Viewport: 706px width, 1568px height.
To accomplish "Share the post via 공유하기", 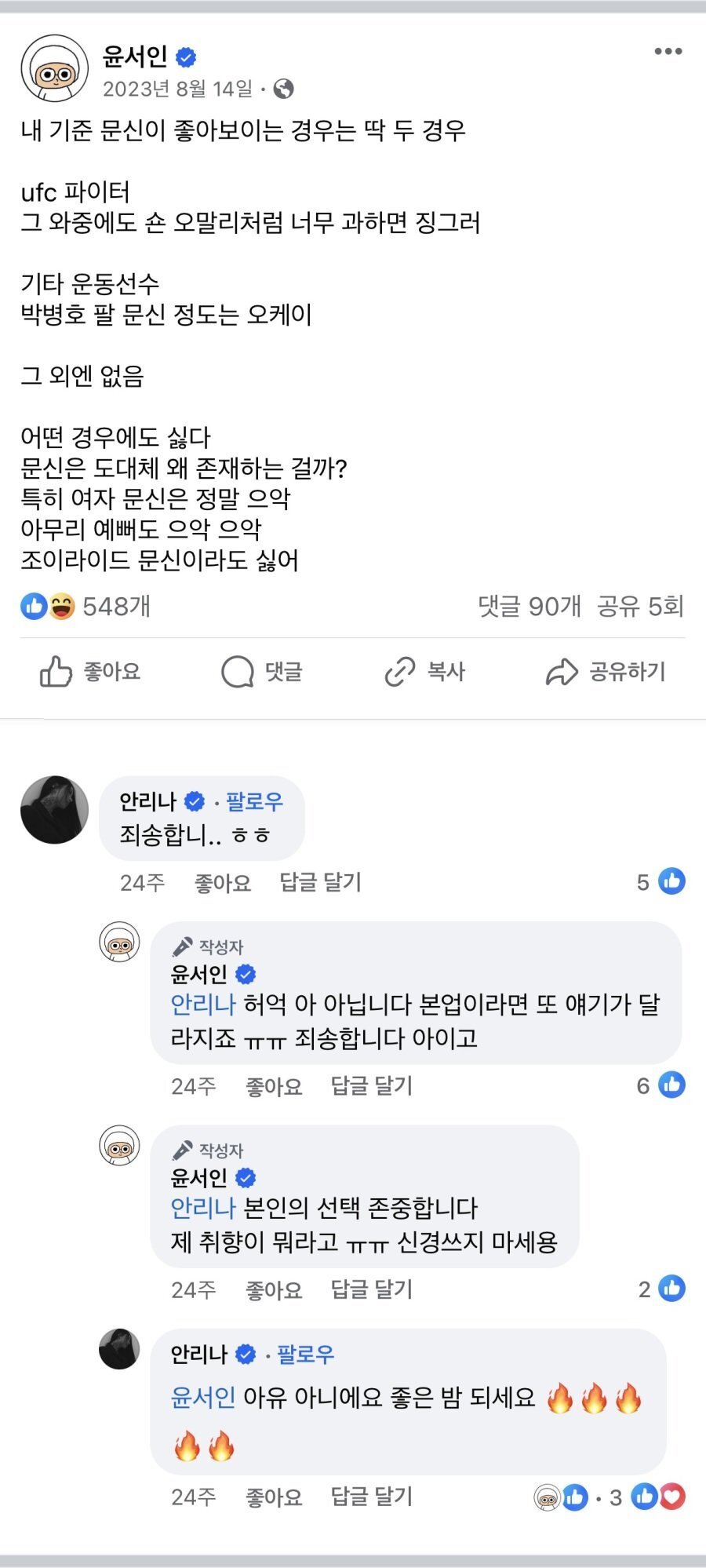I will pos(606,672).
